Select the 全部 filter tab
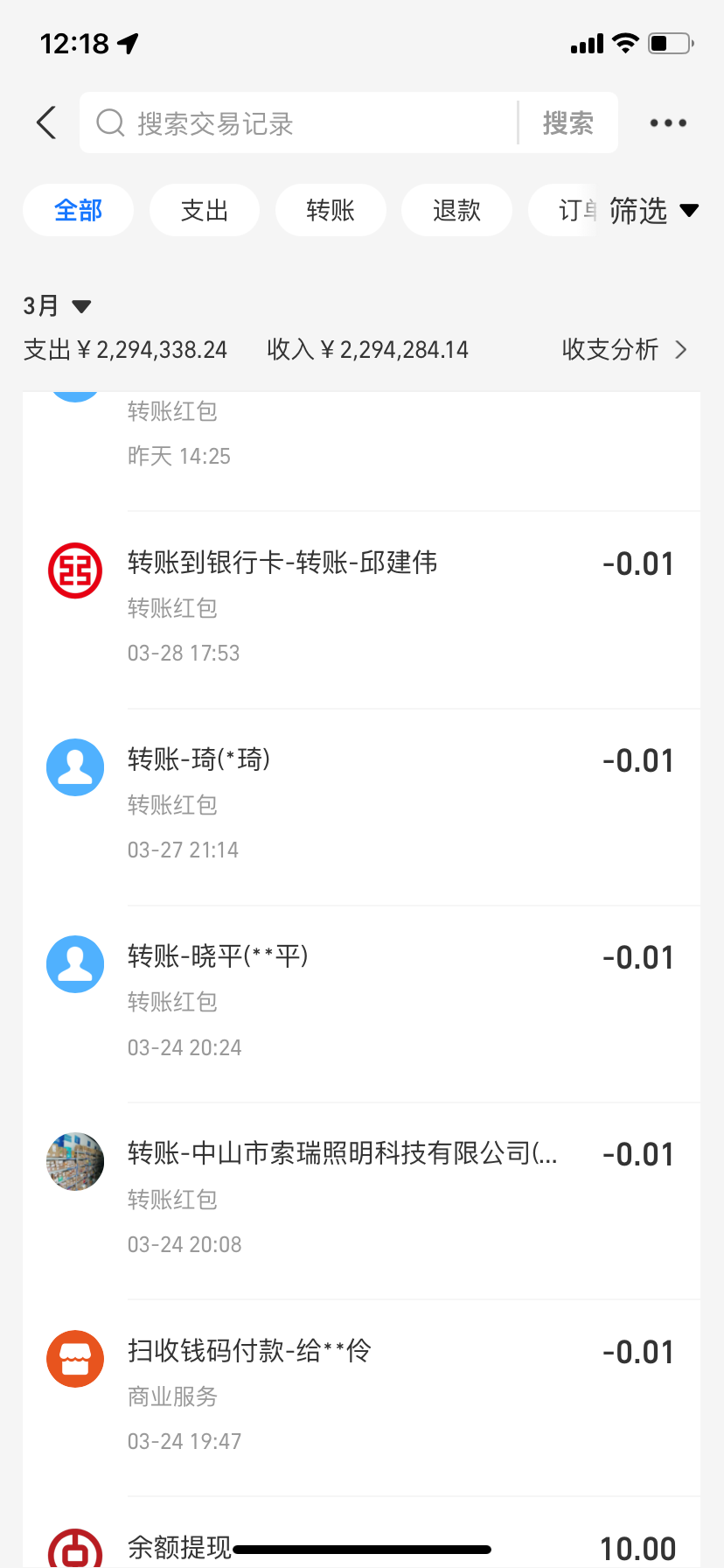724x1568 pixels. coord(79,210)
